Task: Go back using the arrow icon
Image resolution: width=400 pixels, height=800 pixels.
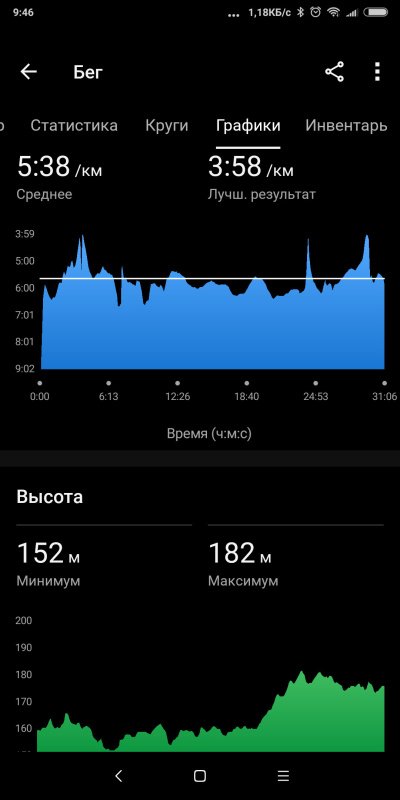Action: tap(29, 72)
